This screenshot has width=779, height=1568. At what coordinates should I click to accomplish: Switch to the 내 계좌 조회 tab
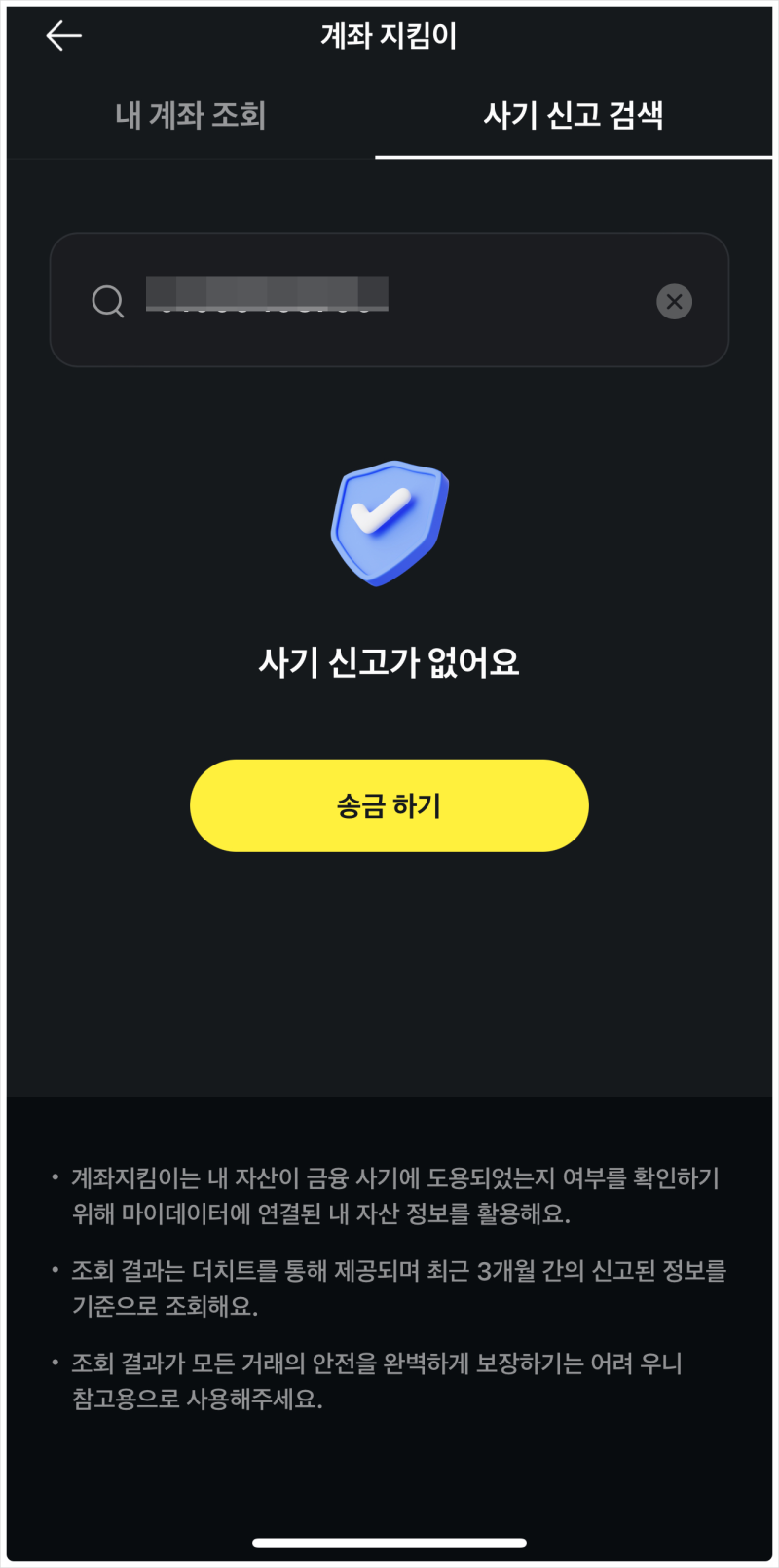coord(190,115)
